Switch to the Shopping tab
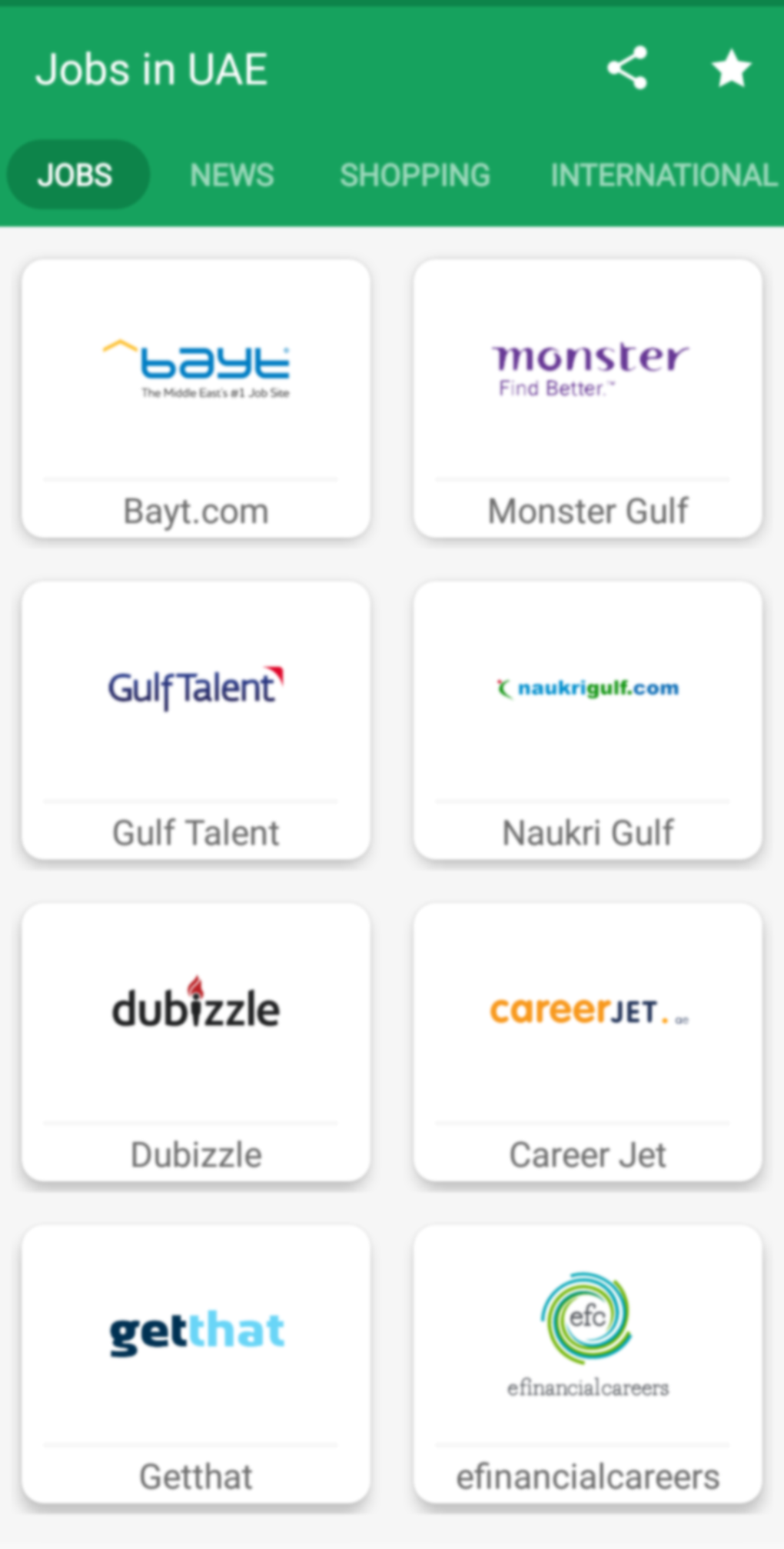 415,175
